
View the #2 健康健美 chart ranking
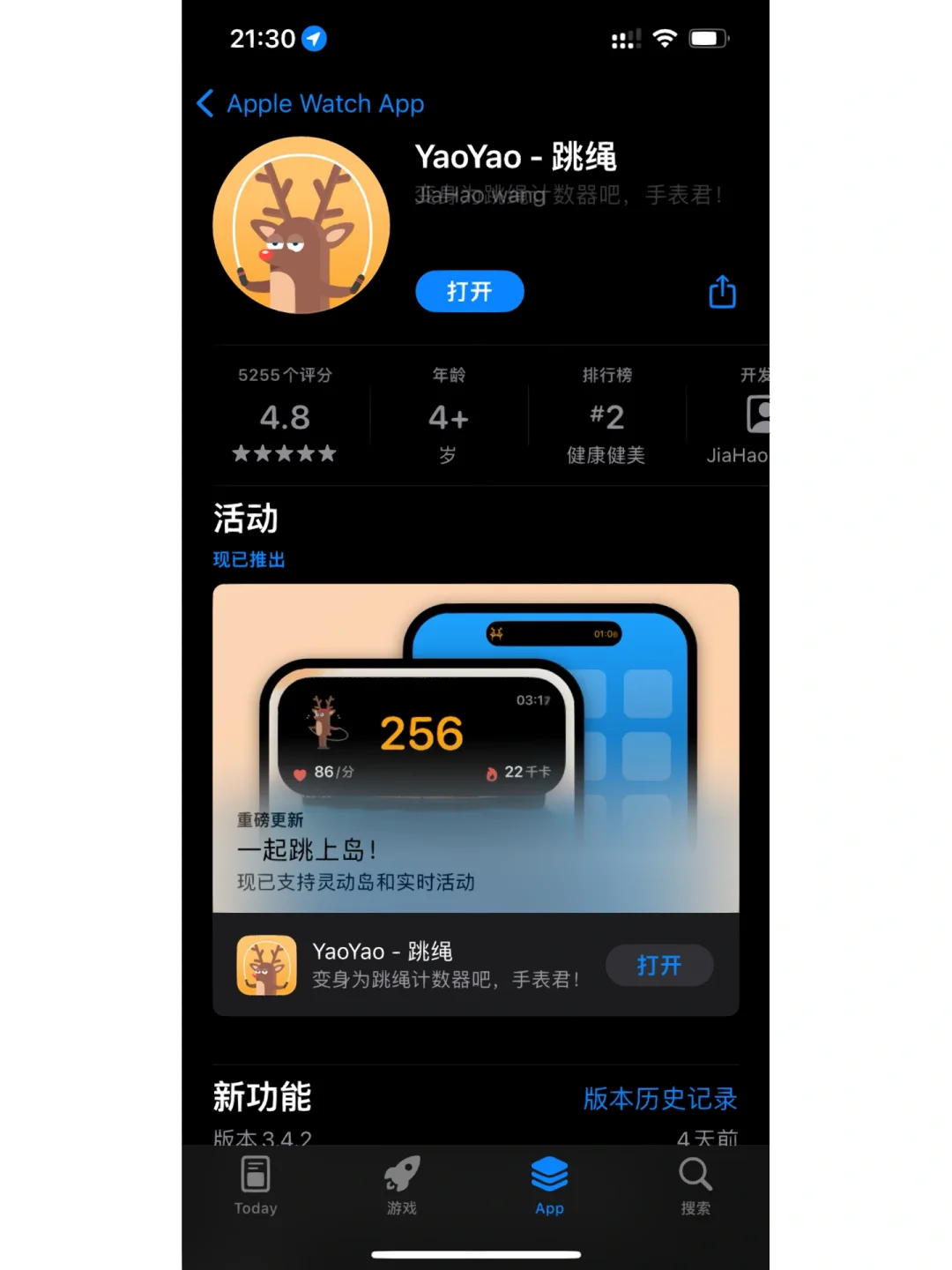(x=606, y=415)
